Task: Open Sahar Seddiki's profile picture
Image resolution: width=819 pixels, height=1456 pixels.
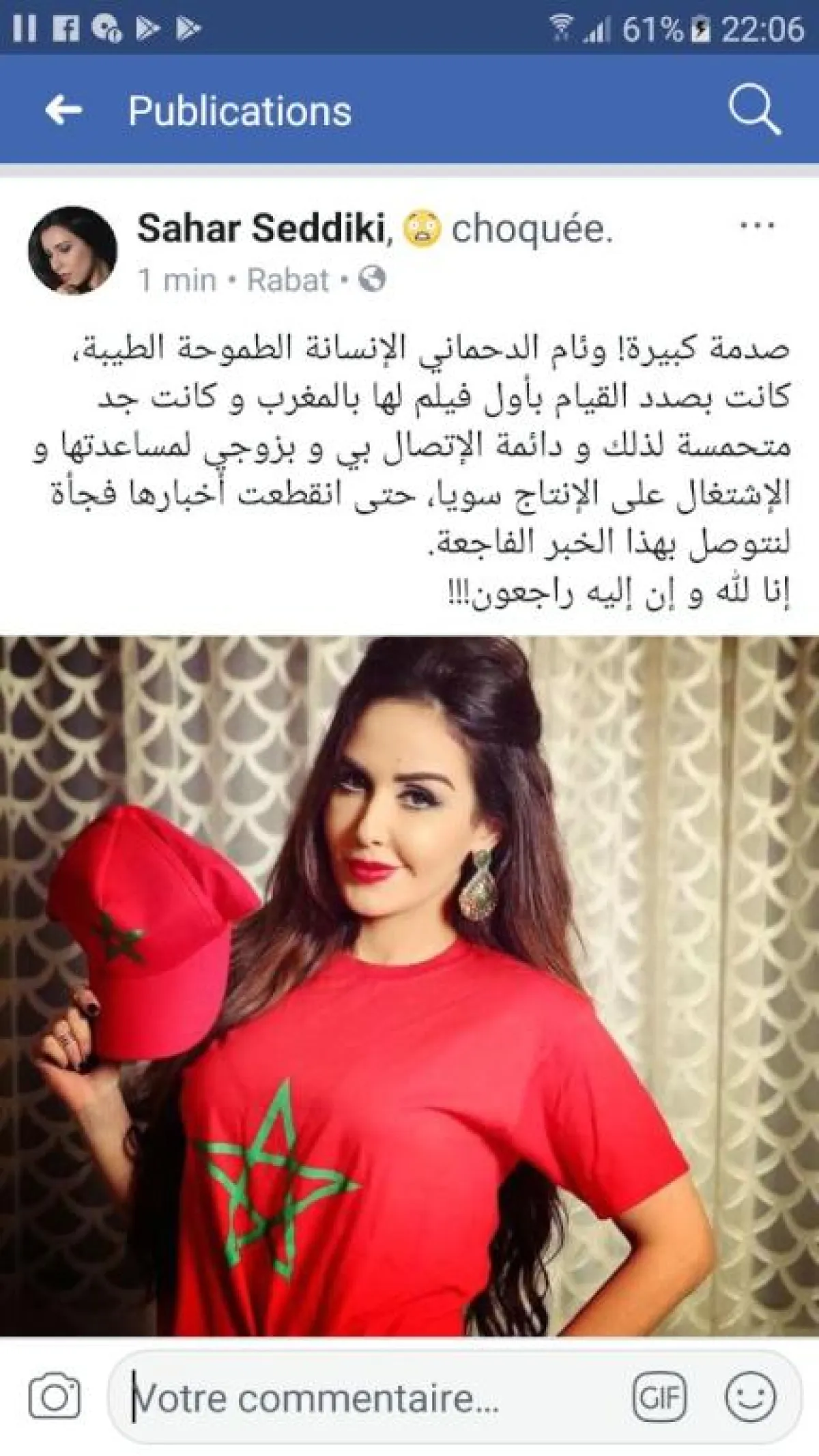Action: pyautogui.click(x=72, y=251)
